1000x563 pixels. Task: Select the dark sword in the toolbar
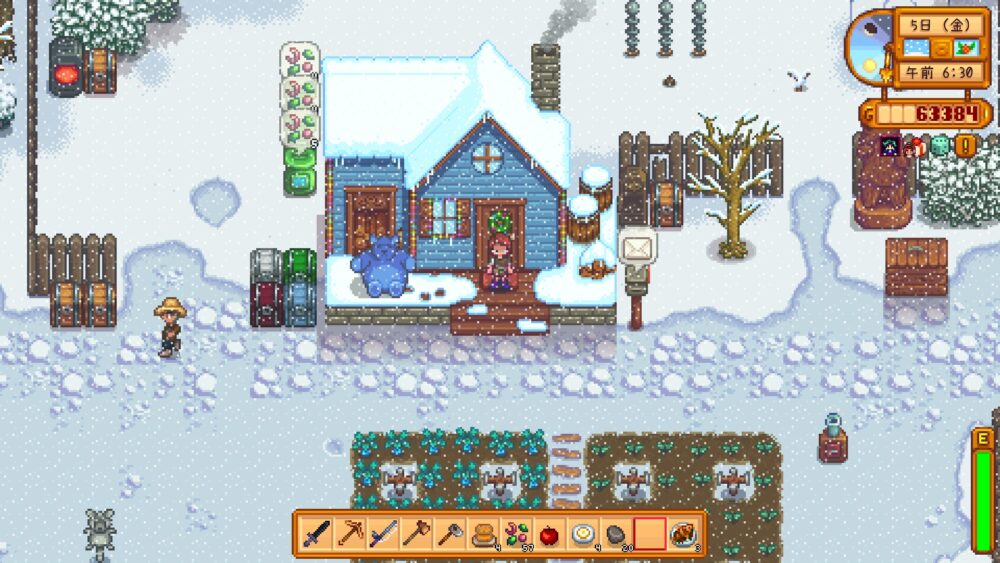(316, 534)
